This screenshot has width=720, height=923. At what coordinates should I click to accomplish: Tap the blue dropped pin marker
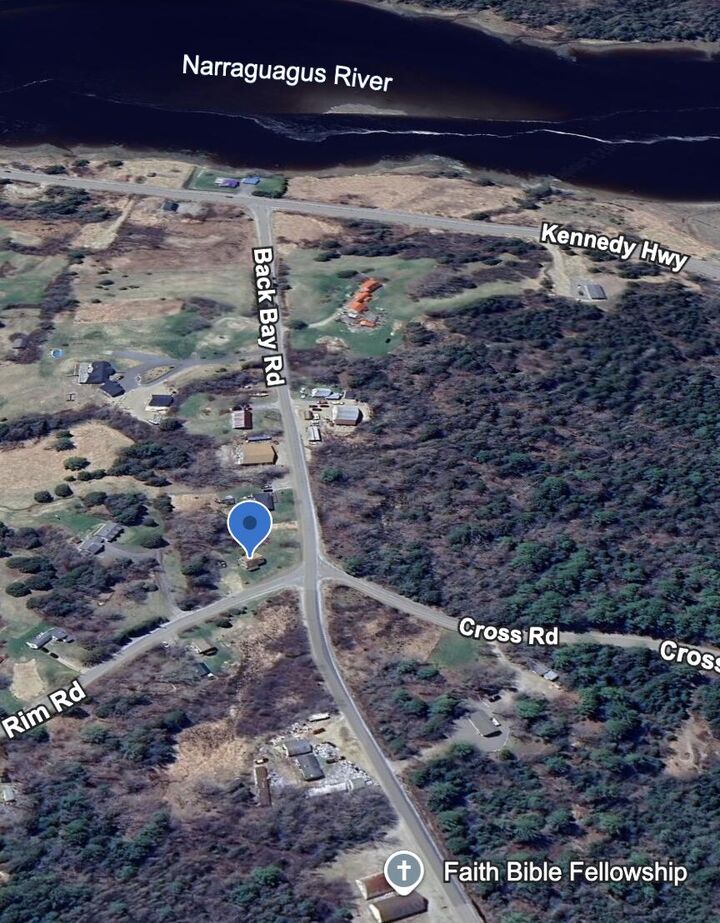[250, 526]
